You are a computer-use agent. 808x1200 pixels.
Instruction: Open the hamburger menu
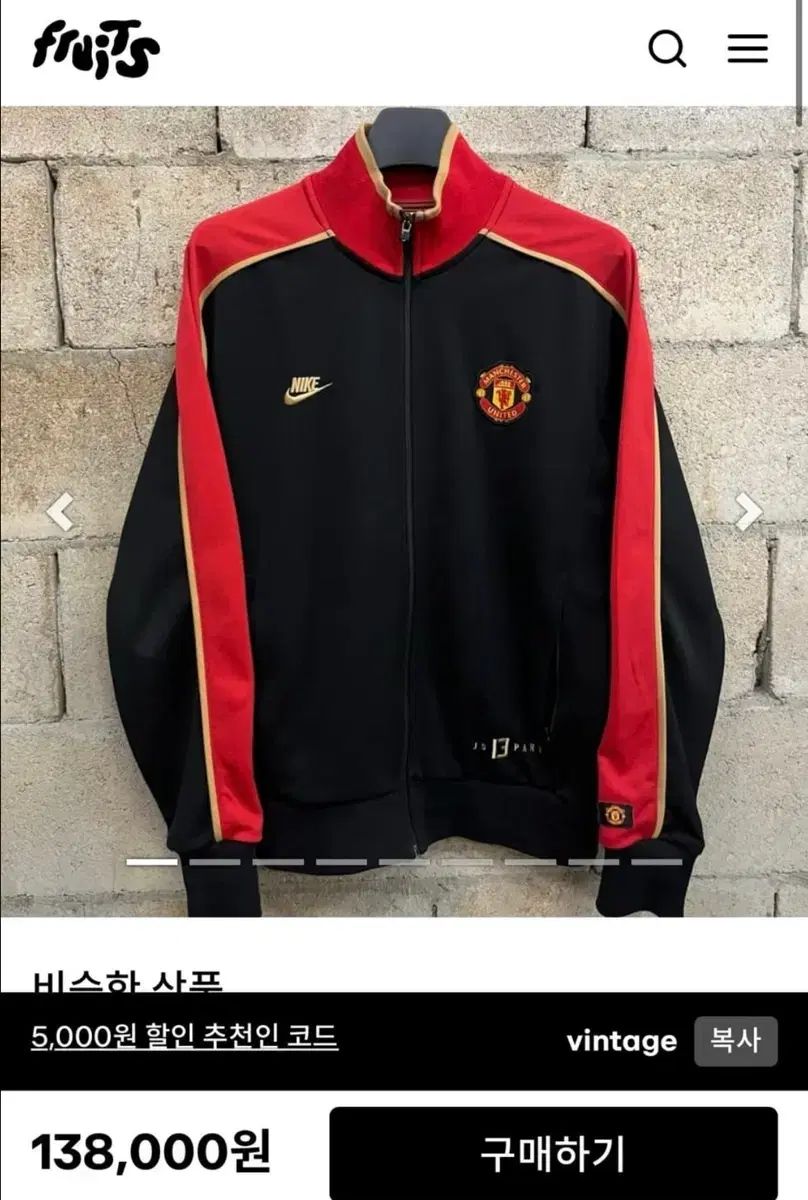click(x=747, y=48)
